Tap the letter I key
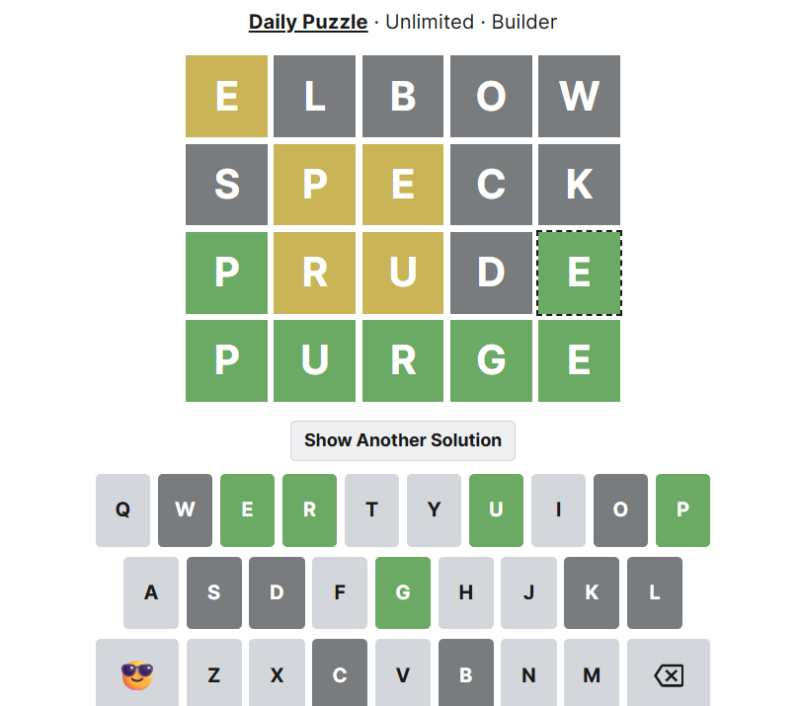 [558, 510]
